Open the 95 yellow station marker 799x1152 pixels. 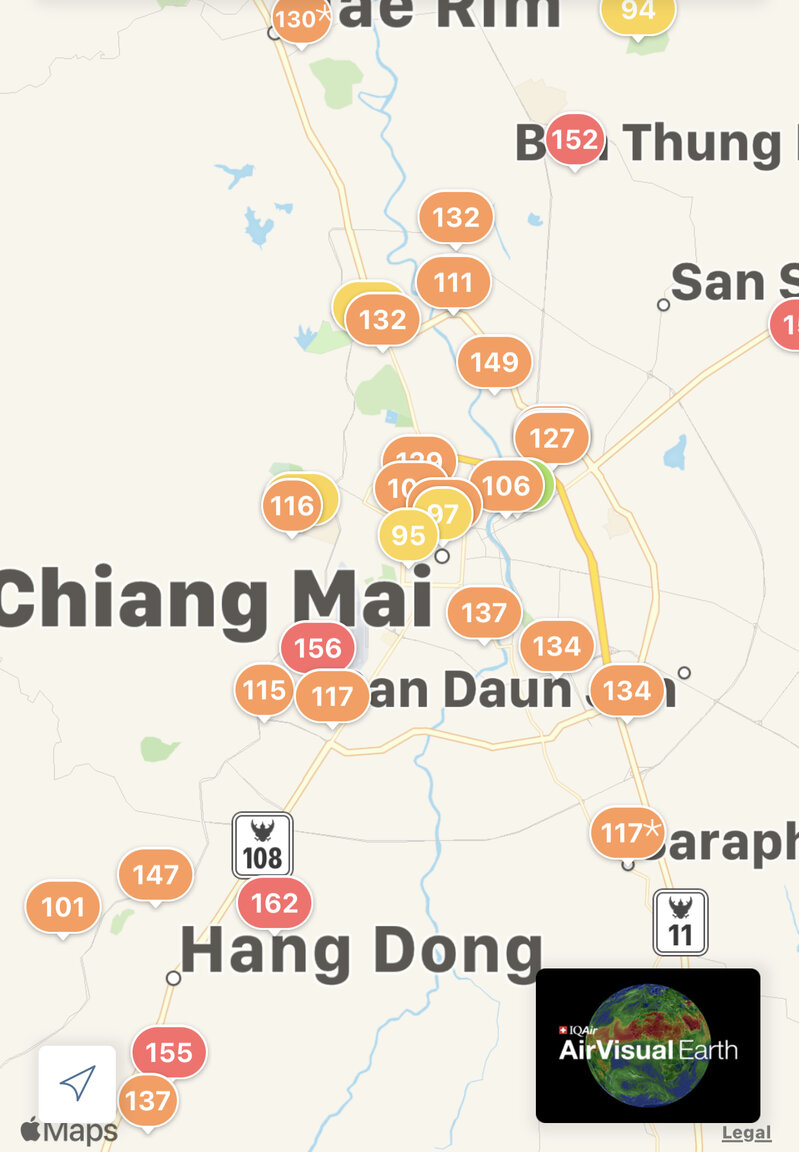[408, 536]
